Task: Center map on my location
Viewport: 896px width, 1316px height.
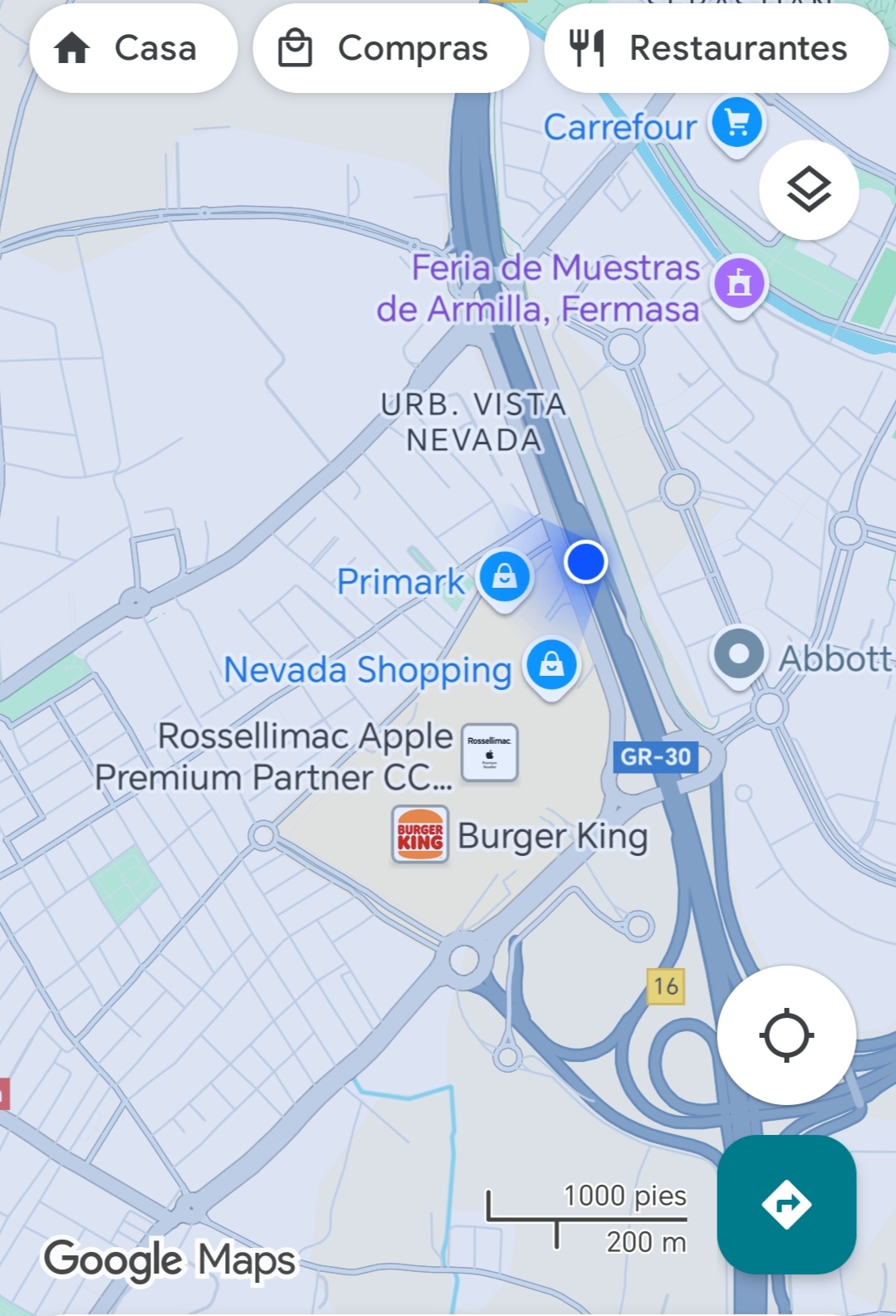Action: pos(786,1035)
